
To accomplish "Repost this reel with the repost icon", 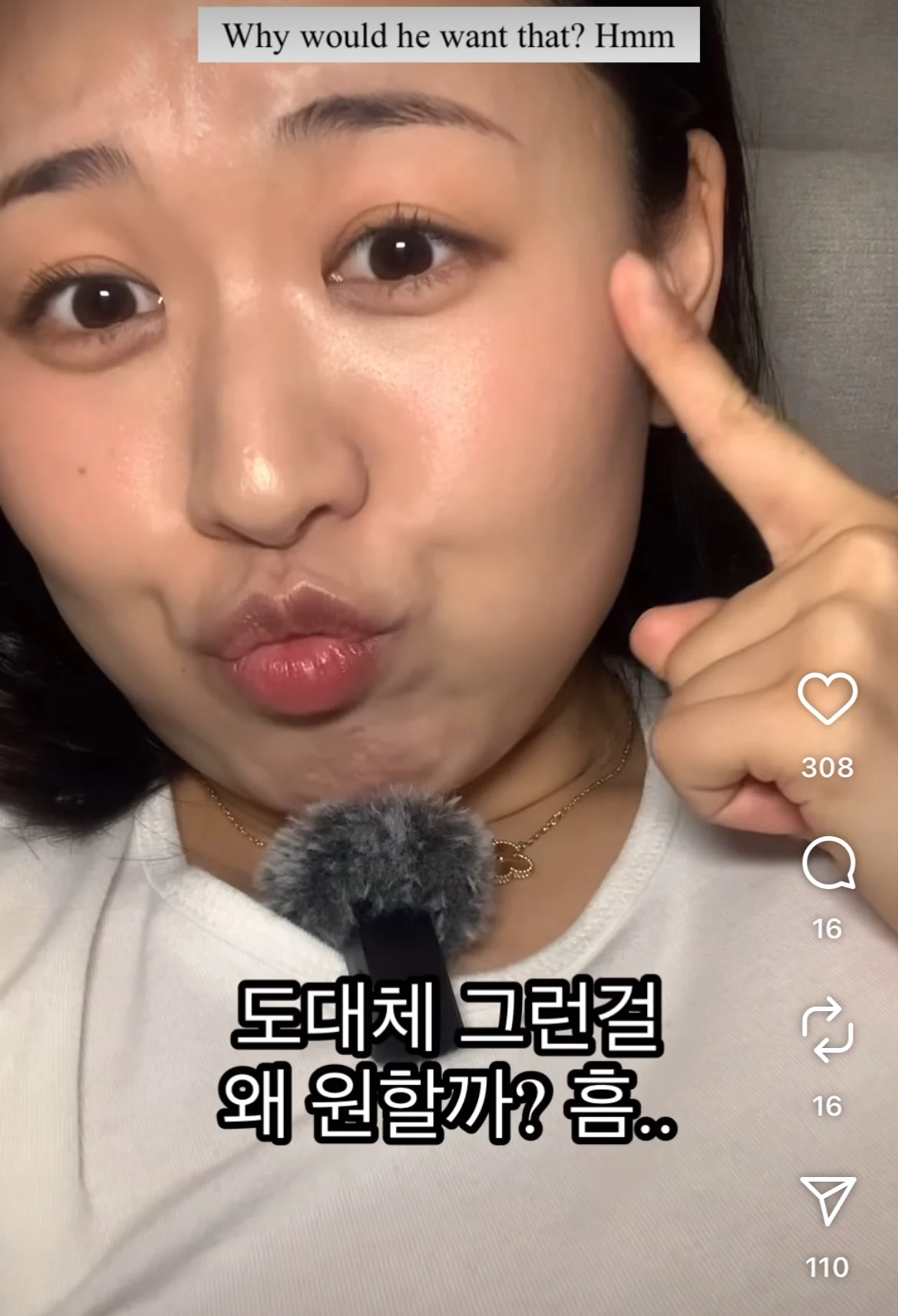I will 827,1030.
